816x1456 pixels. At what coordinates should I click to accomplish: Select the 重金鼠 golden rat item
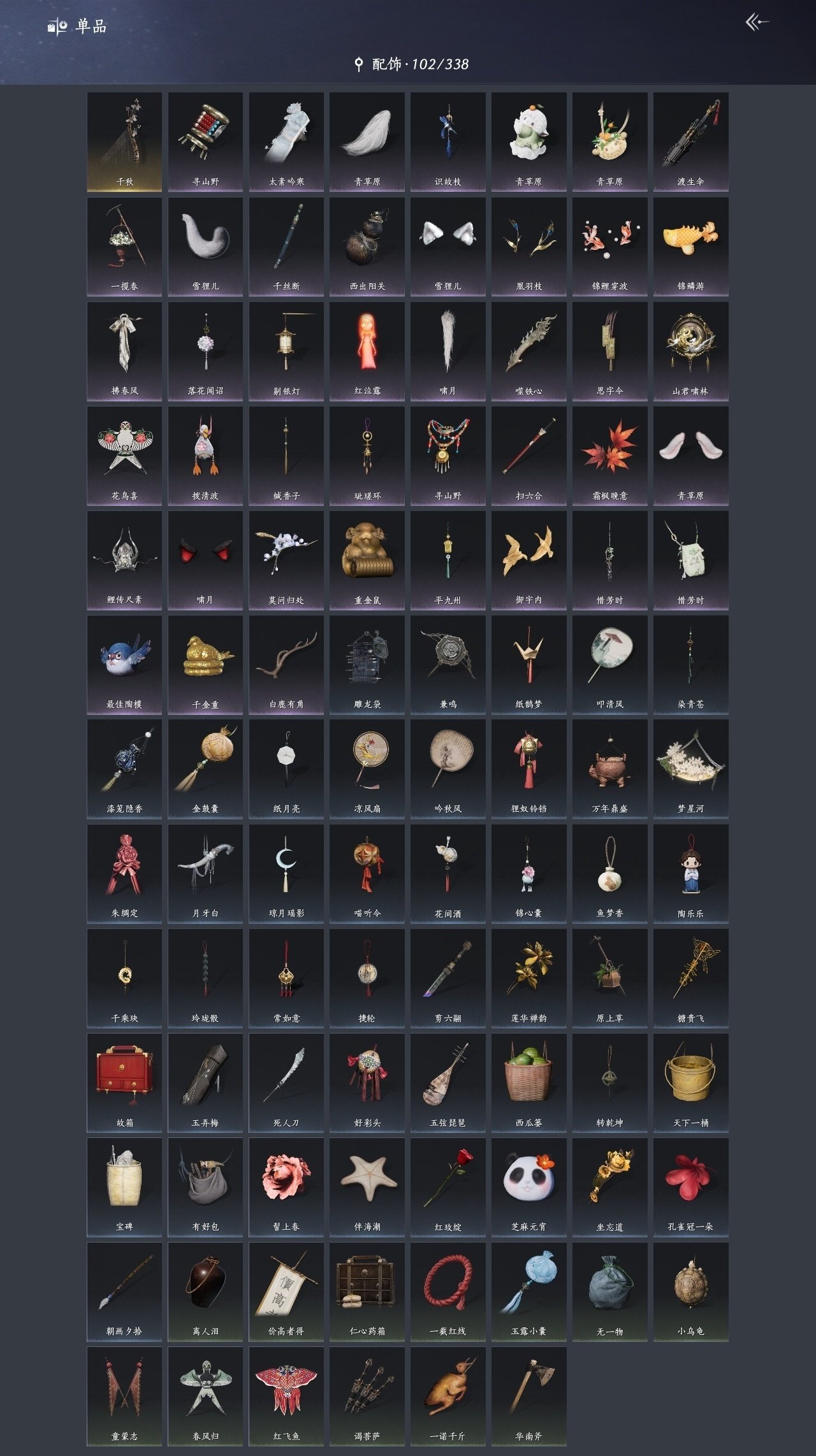pos(367,559)
